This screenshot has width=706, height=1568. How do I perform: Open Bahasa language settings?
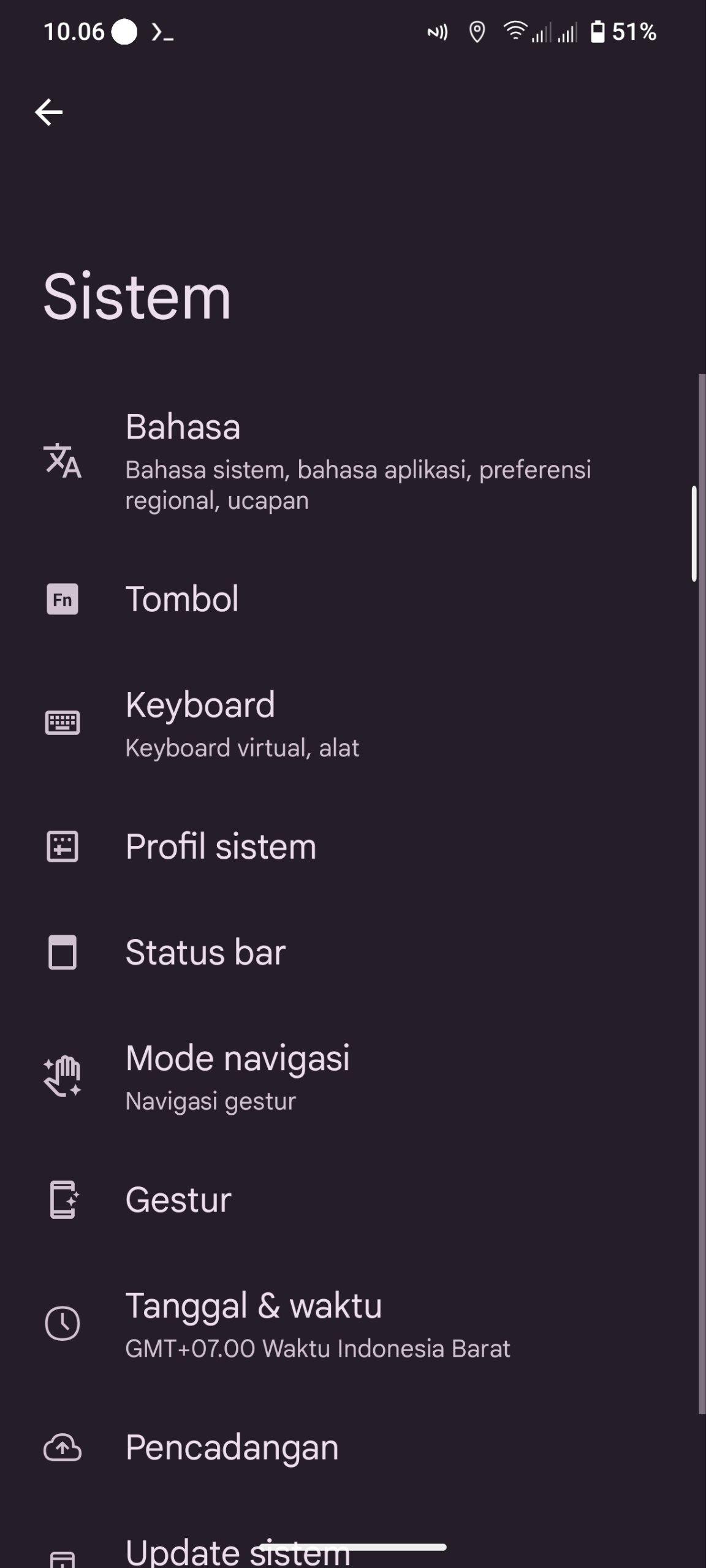coord(353,463)
